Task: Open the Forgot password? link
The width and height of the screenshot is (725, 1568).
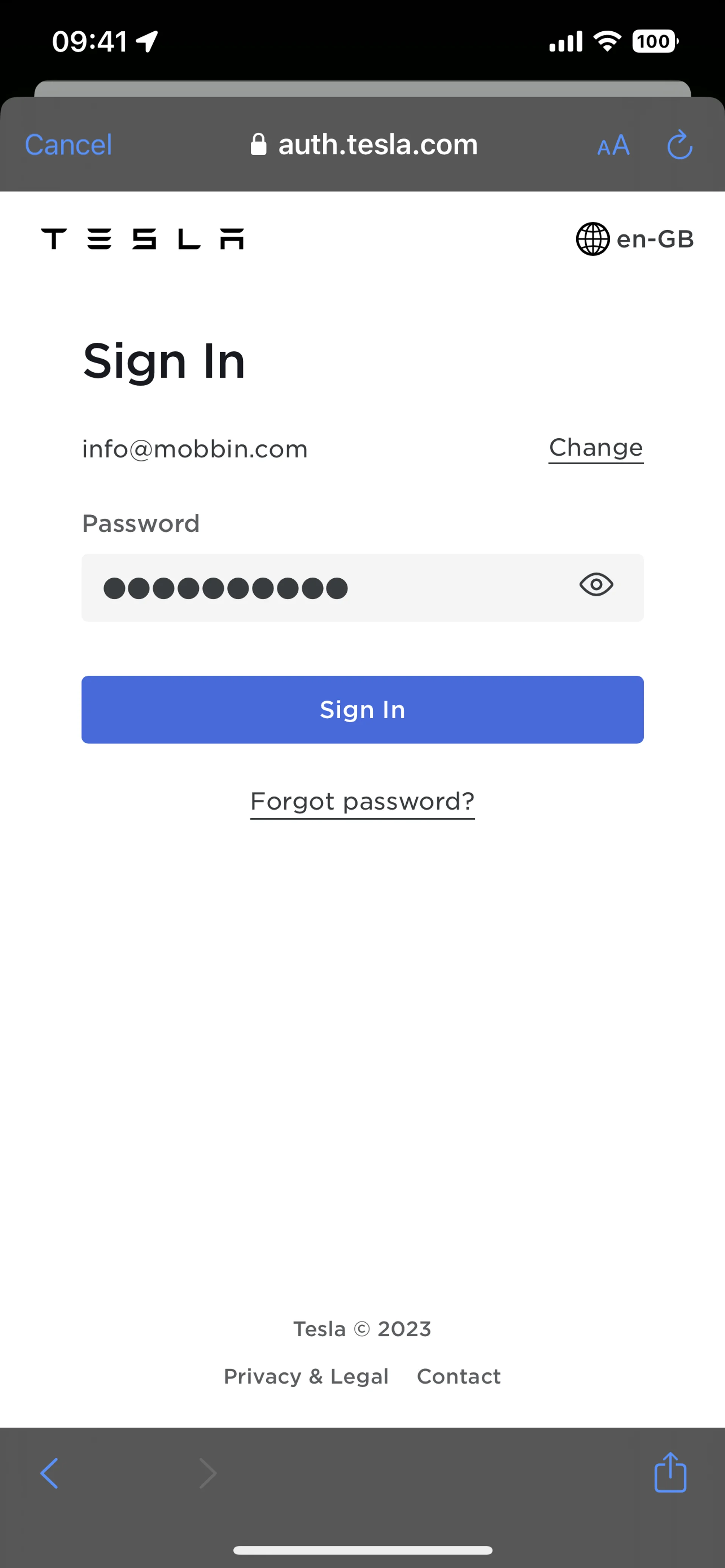Action: click(362, 802)
